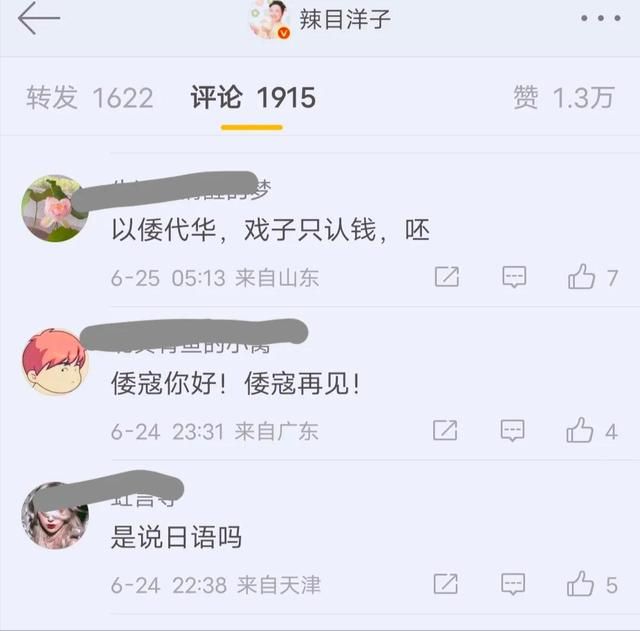Repost the comment posted 6-25 05:13
The width and height of the screenshot is (640, 631).
click(446, 278)
